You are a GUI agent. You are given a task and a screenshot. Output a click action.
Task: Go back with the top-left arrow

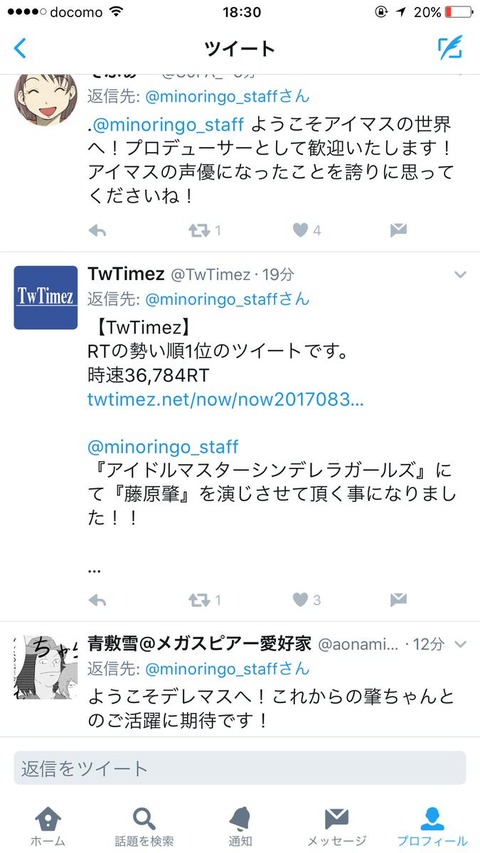(x=20, y=48)
